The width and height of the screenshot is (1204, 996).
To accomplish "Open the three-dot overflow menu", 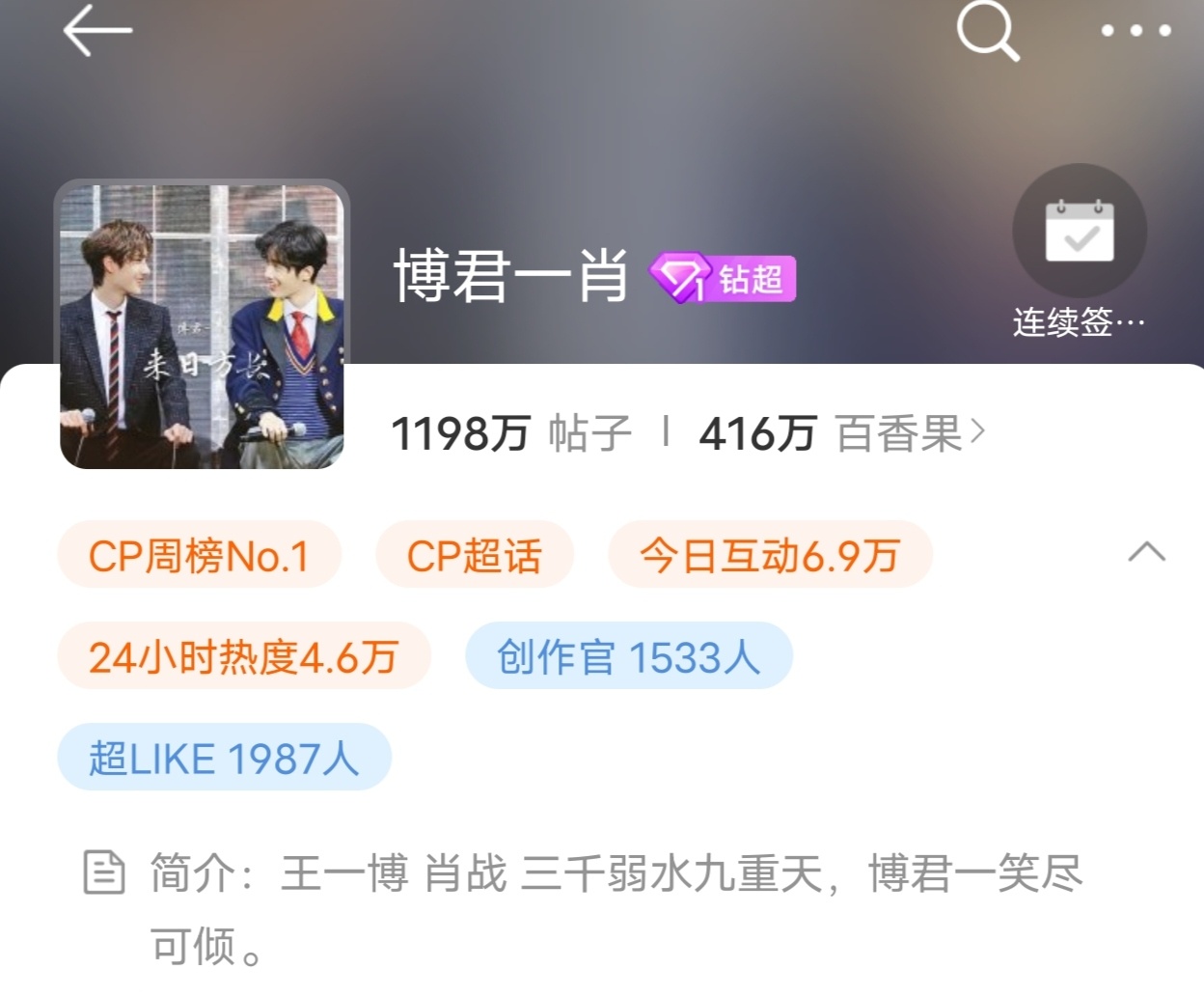I will (x=1136, y=31).
